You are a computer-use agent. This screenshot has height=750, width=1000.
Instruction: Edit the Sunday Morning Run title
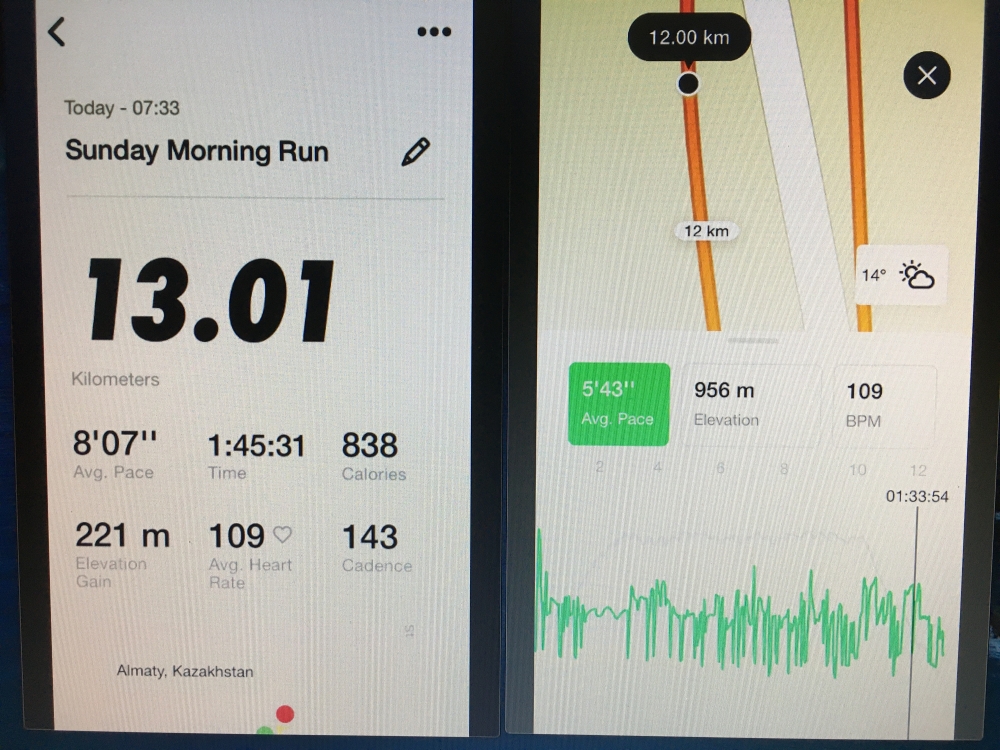(x=415, y=152)
